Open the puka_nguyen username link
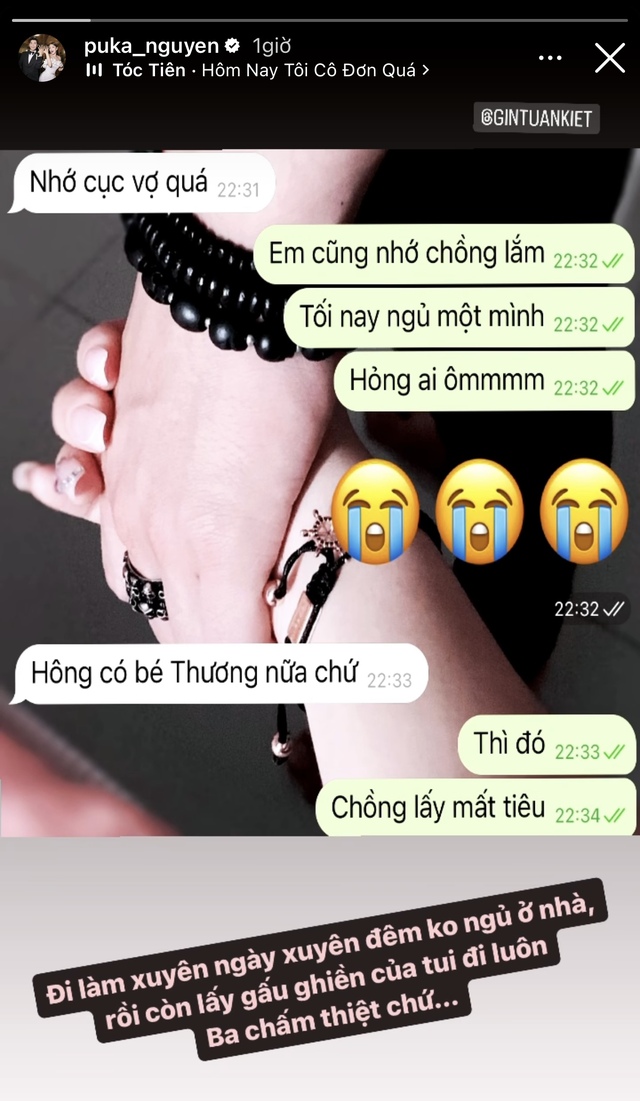The width and height of the screenshot is (640, 1101). (151, 45)
